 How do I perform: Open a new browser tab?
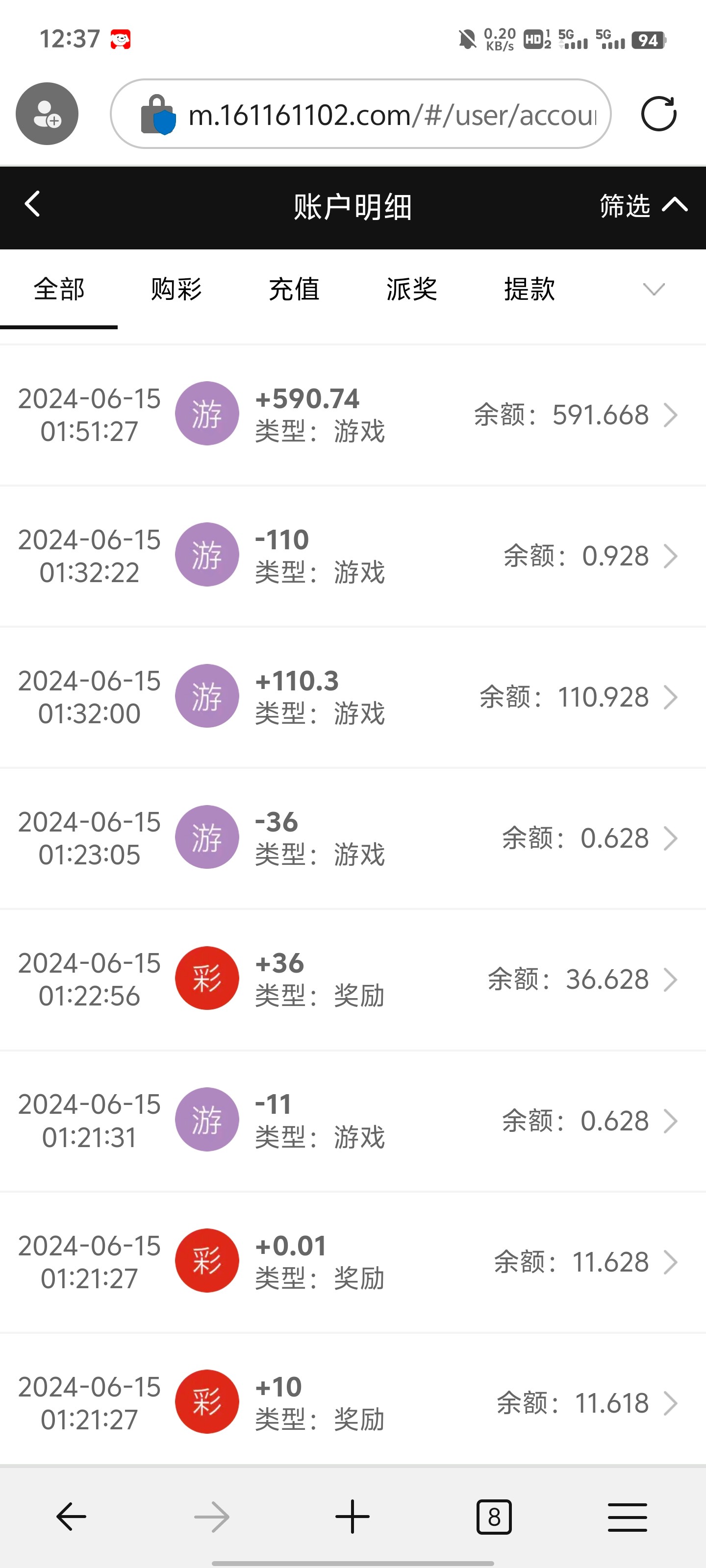pyautogui.click(x=352, y=1516)
